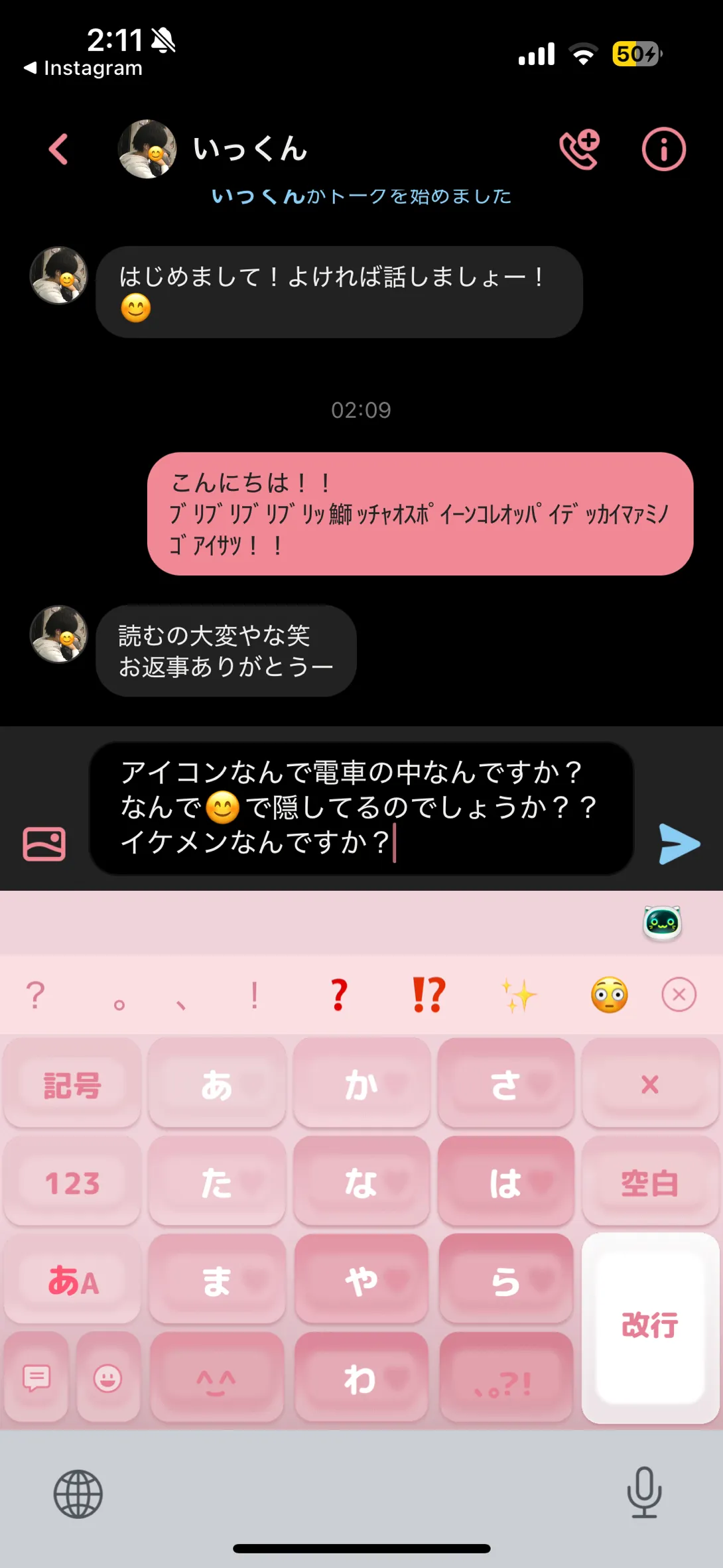Screen dimensions: 723x1568
Task: Return to Instagram via status bar link
Action: (83, 68)
